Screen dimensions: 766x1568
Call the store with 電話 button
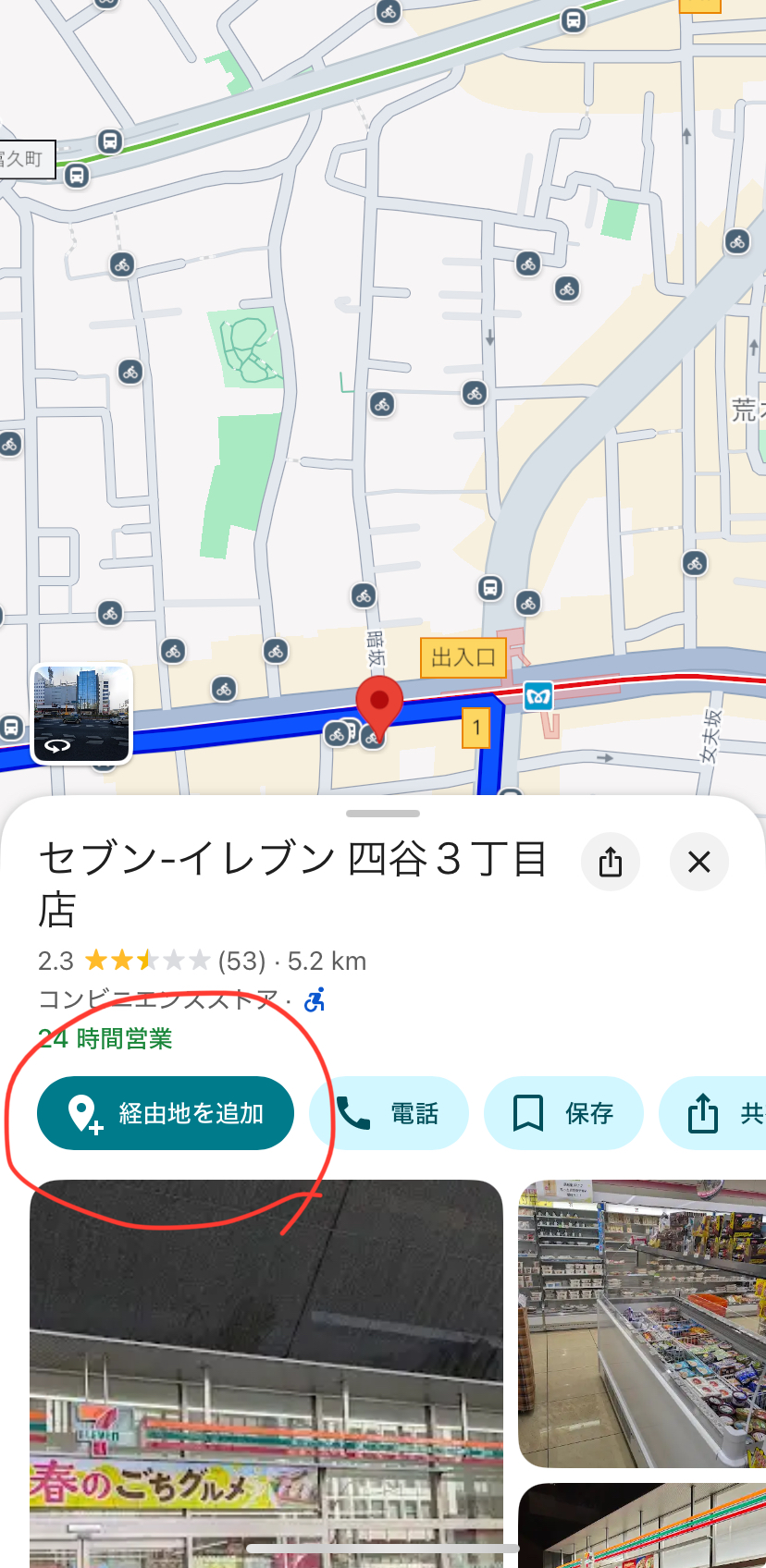tap(389, 1113)
